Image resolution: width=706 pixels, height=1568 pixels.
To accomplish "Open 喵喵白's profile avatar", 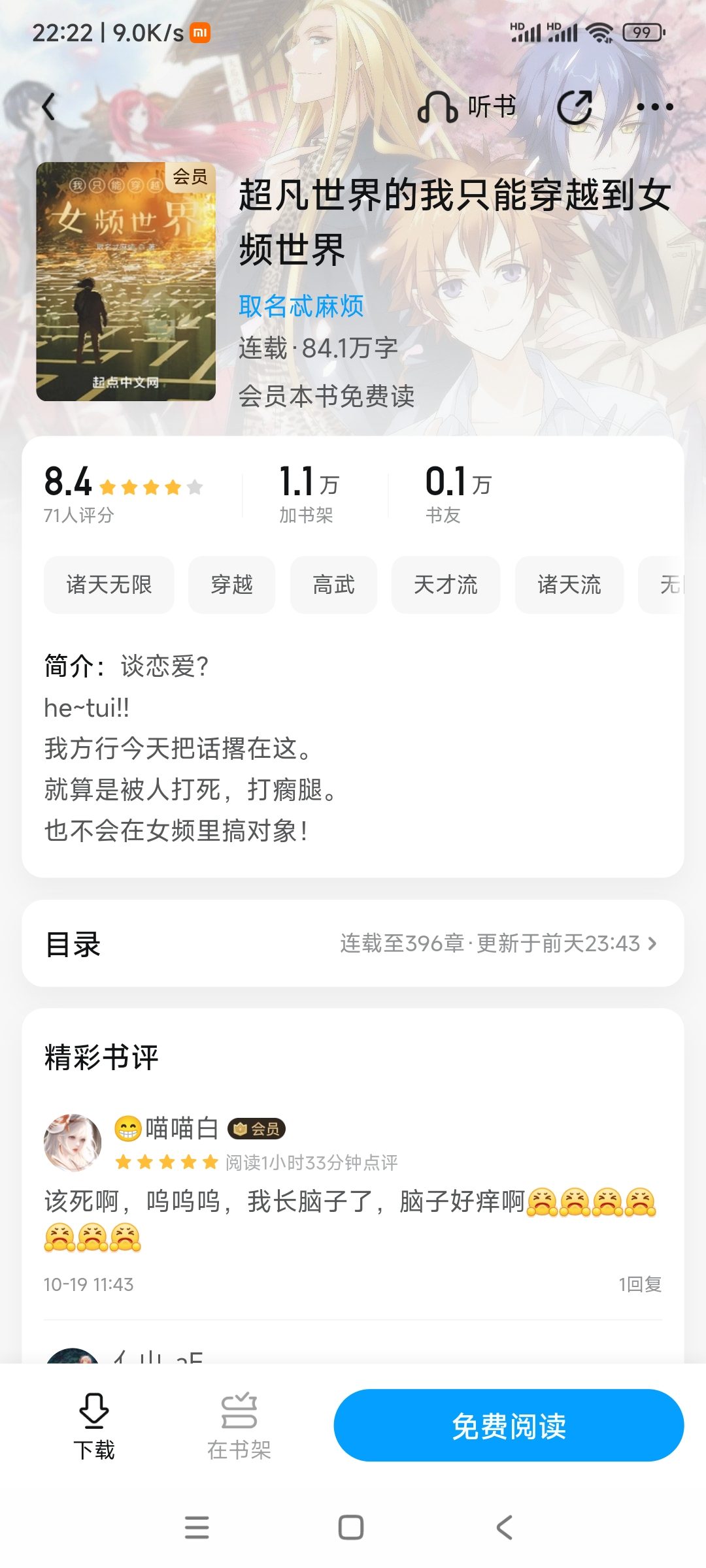I will pos(73,1143).
